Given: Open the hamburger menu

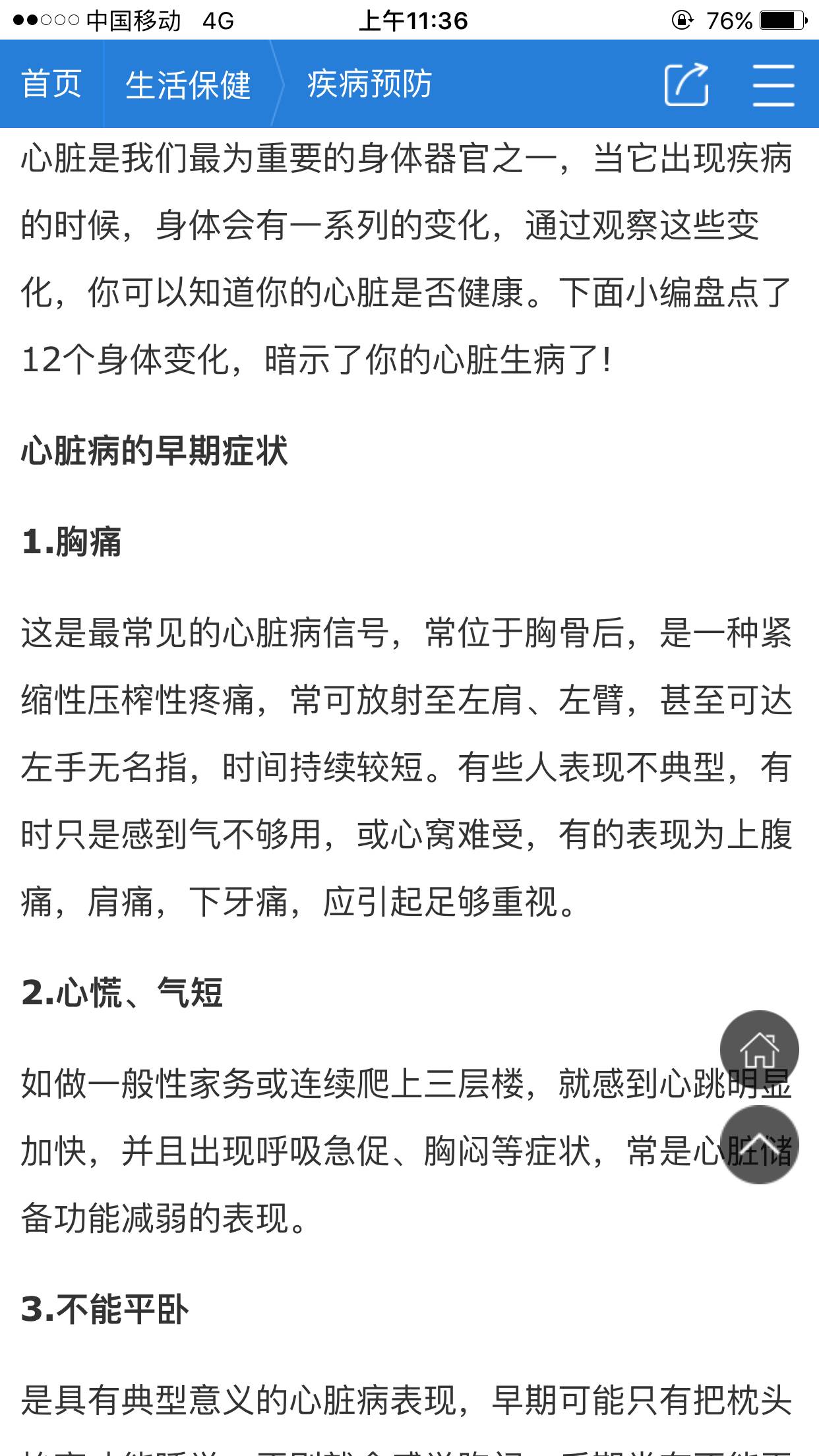Looking at the screenshot, I should pyautogui.click(x=773, y=84).
